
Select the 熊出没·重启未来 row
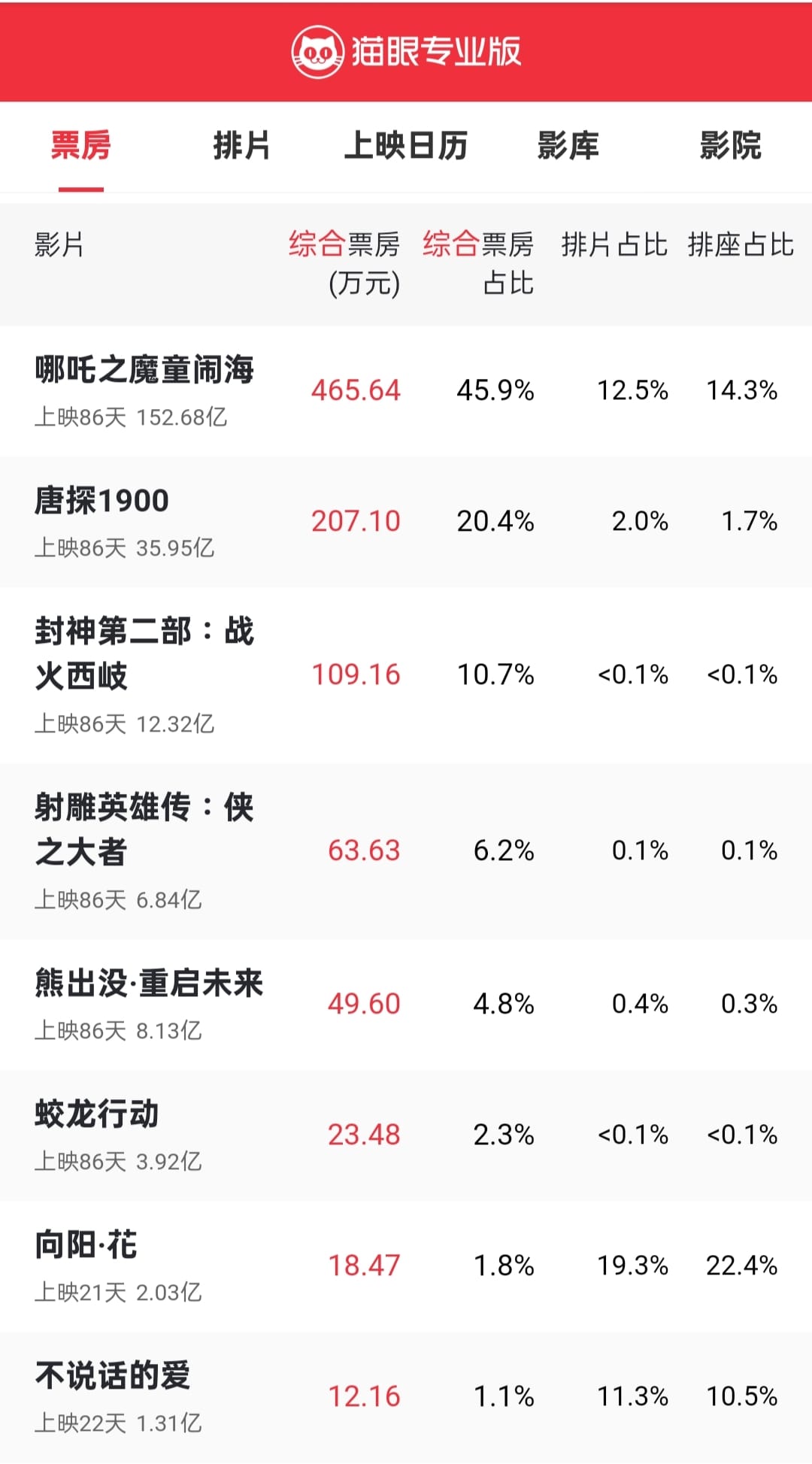[406, 1005]
